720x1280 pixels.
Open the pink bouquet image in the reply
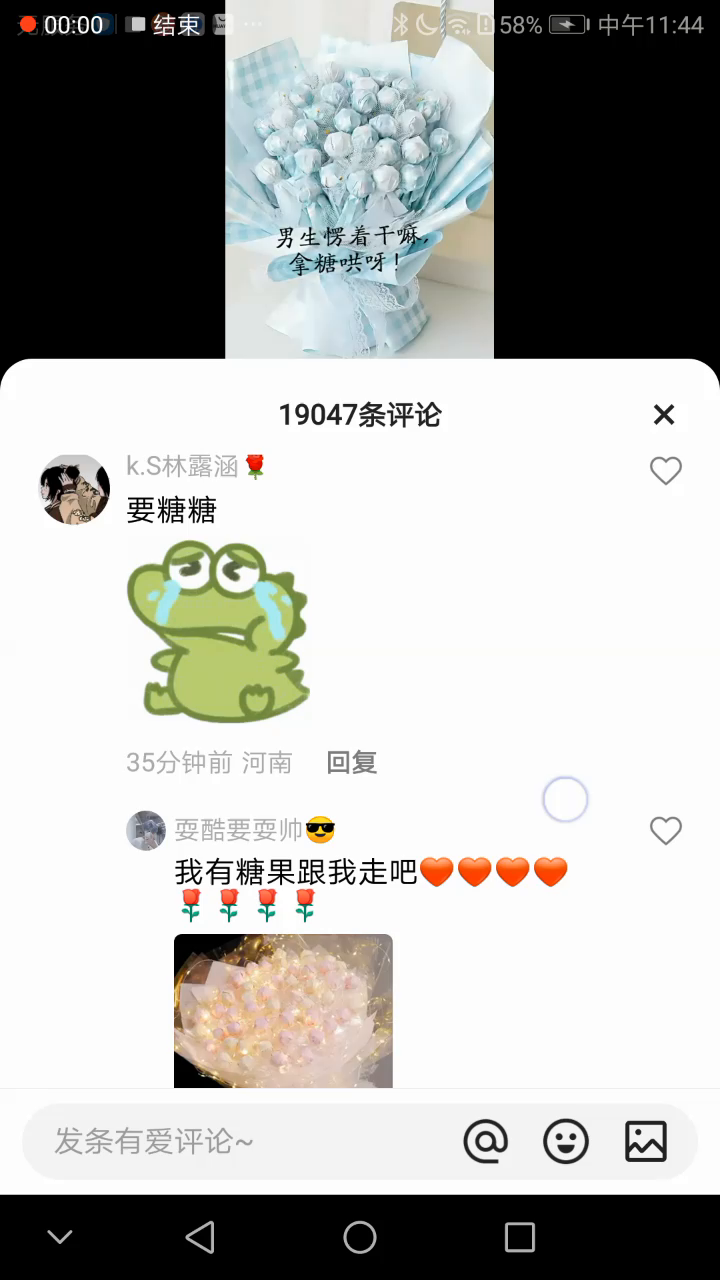coord(283,1010)
